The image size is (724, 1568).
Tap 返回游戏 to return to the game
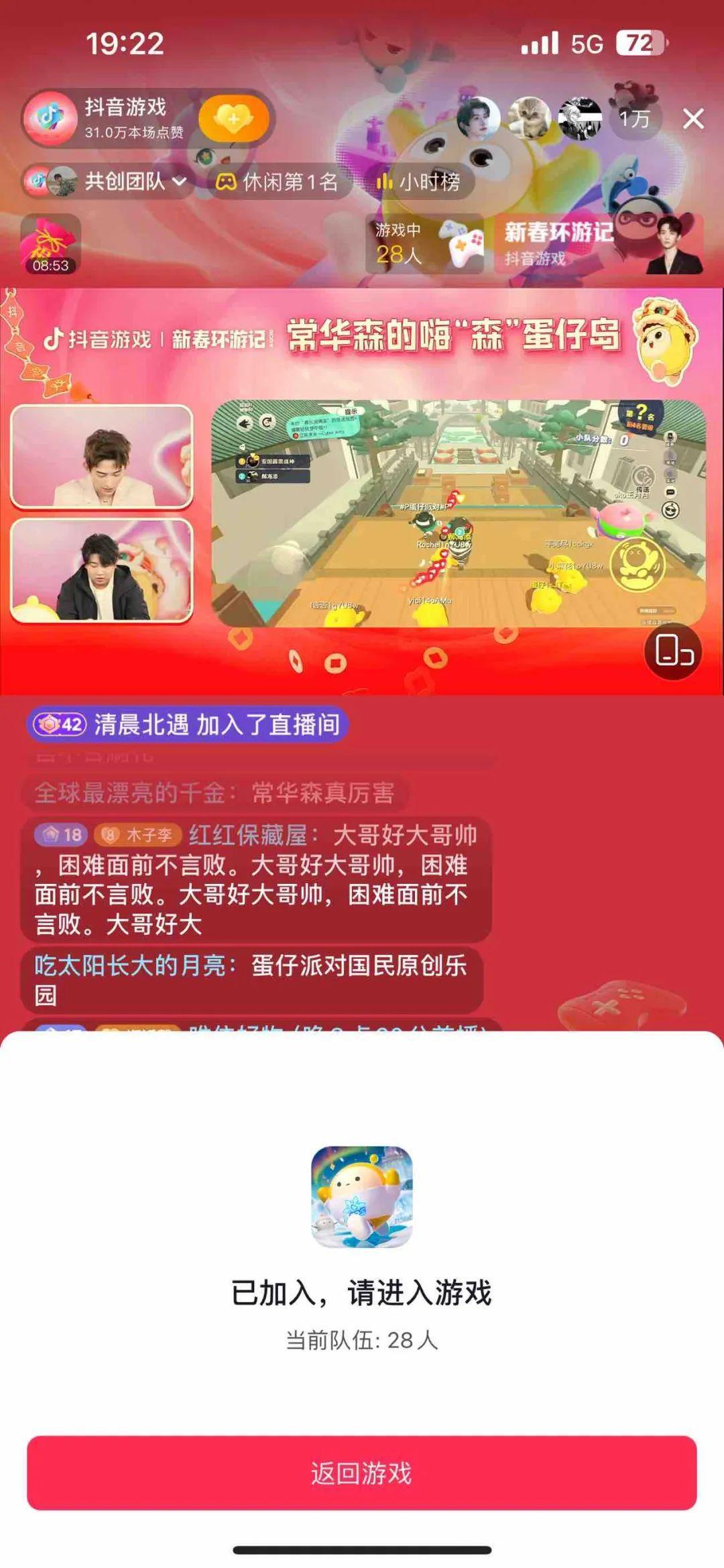pyautogui.click(x=361, y=1473)
